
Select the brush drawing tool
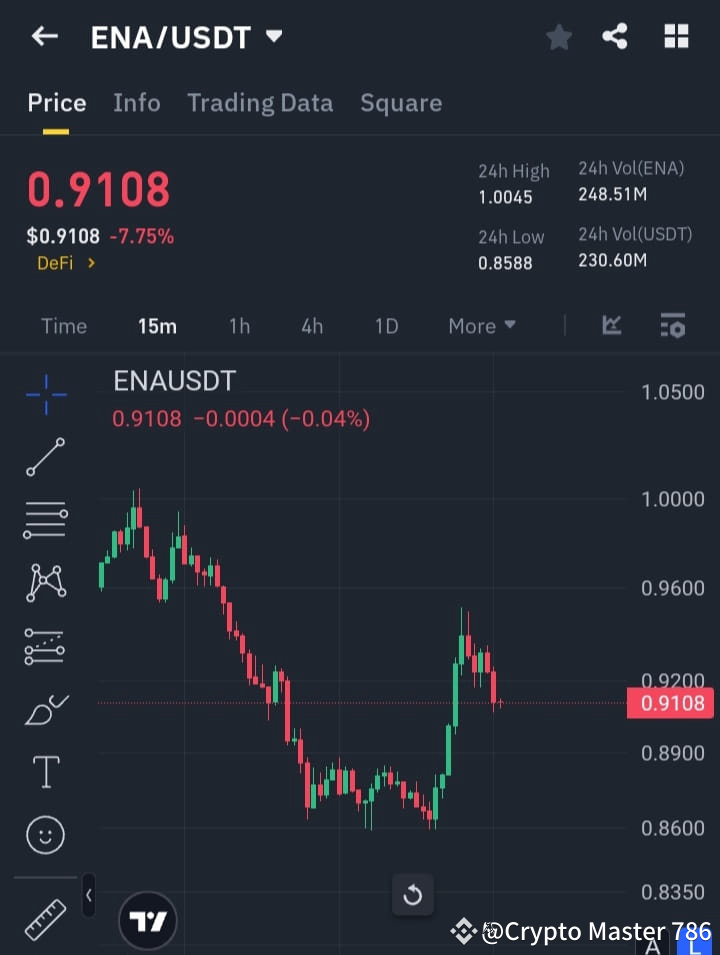pyautogui.click(x=45, y=708)
